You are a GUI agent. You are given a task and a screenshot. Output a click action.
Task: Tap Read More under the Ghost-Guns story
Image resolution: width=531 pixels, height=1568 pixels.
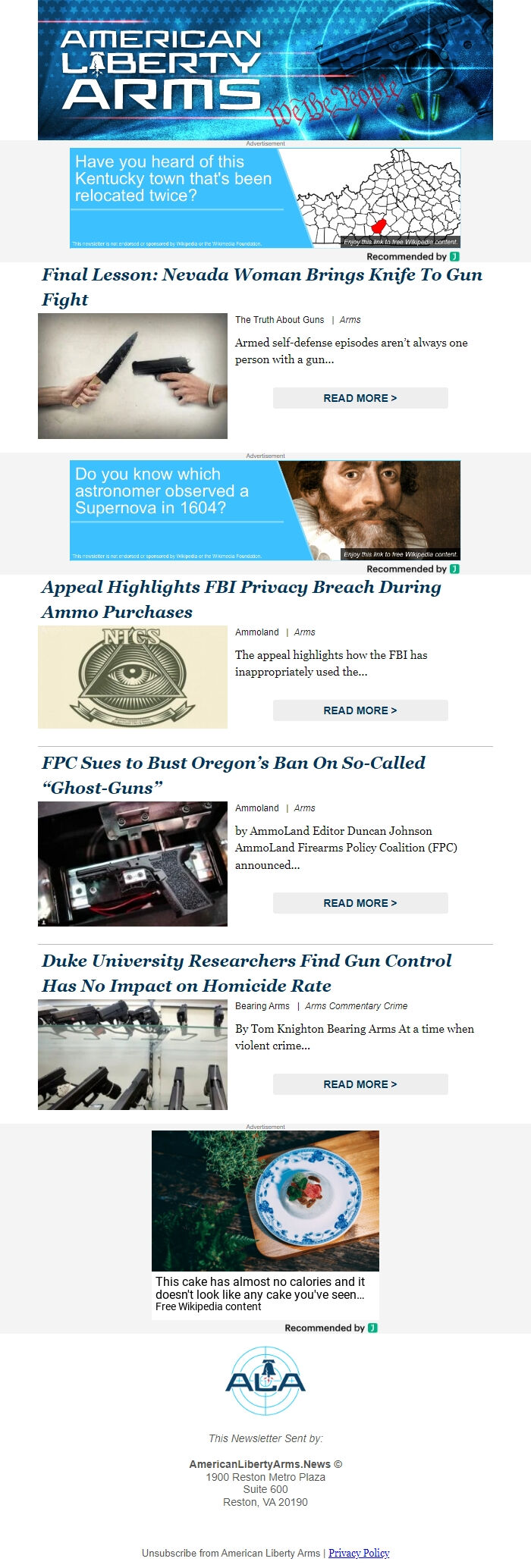point(360,903)
